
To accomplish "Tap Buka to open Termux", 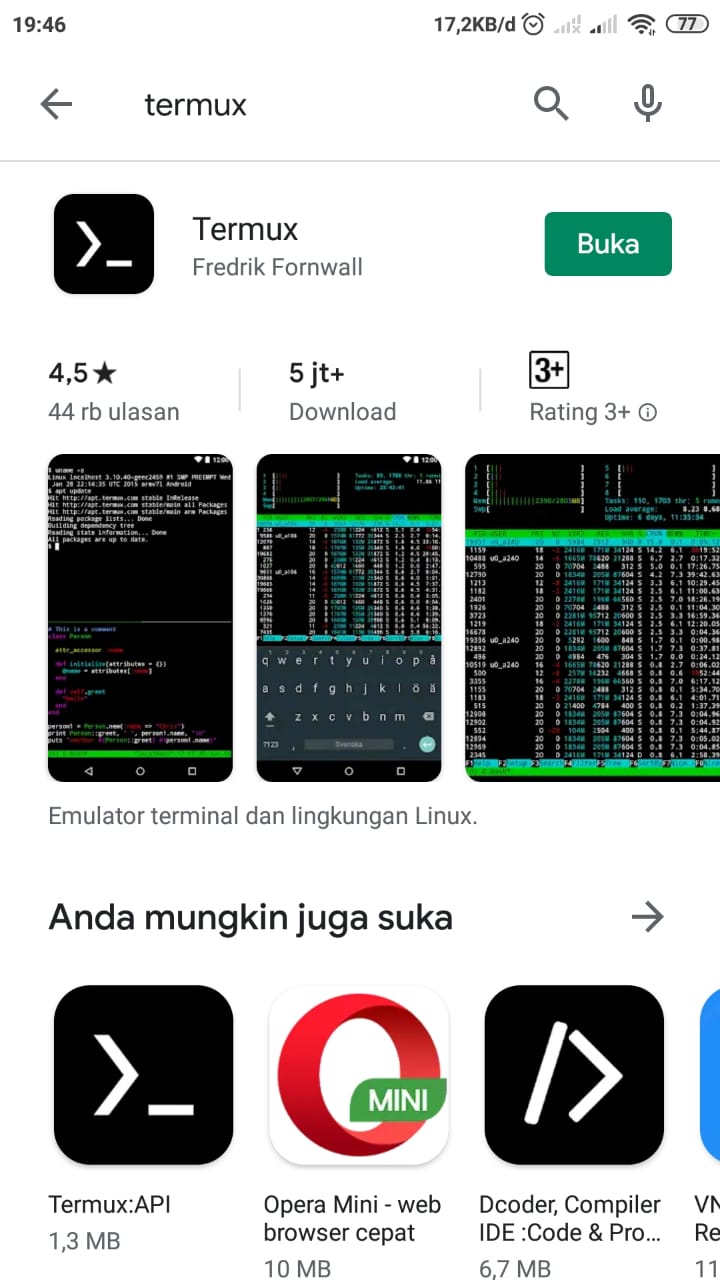I will click(x=608, y=244).
